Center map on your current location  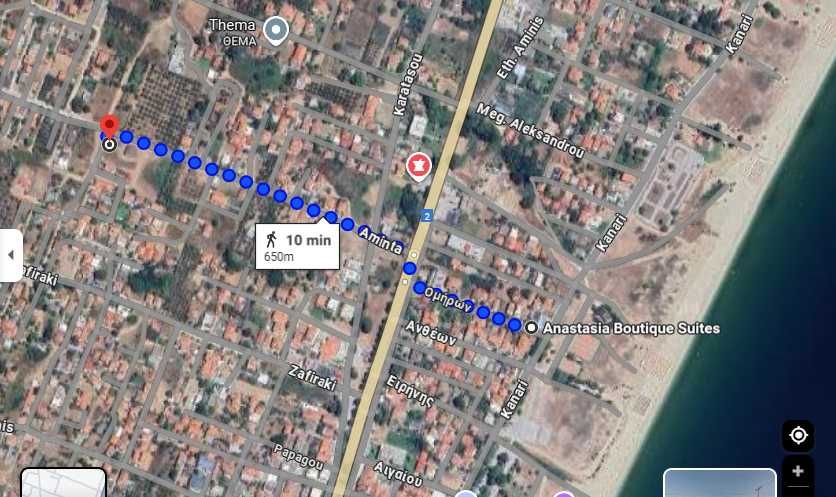click(x=798, y=435)
